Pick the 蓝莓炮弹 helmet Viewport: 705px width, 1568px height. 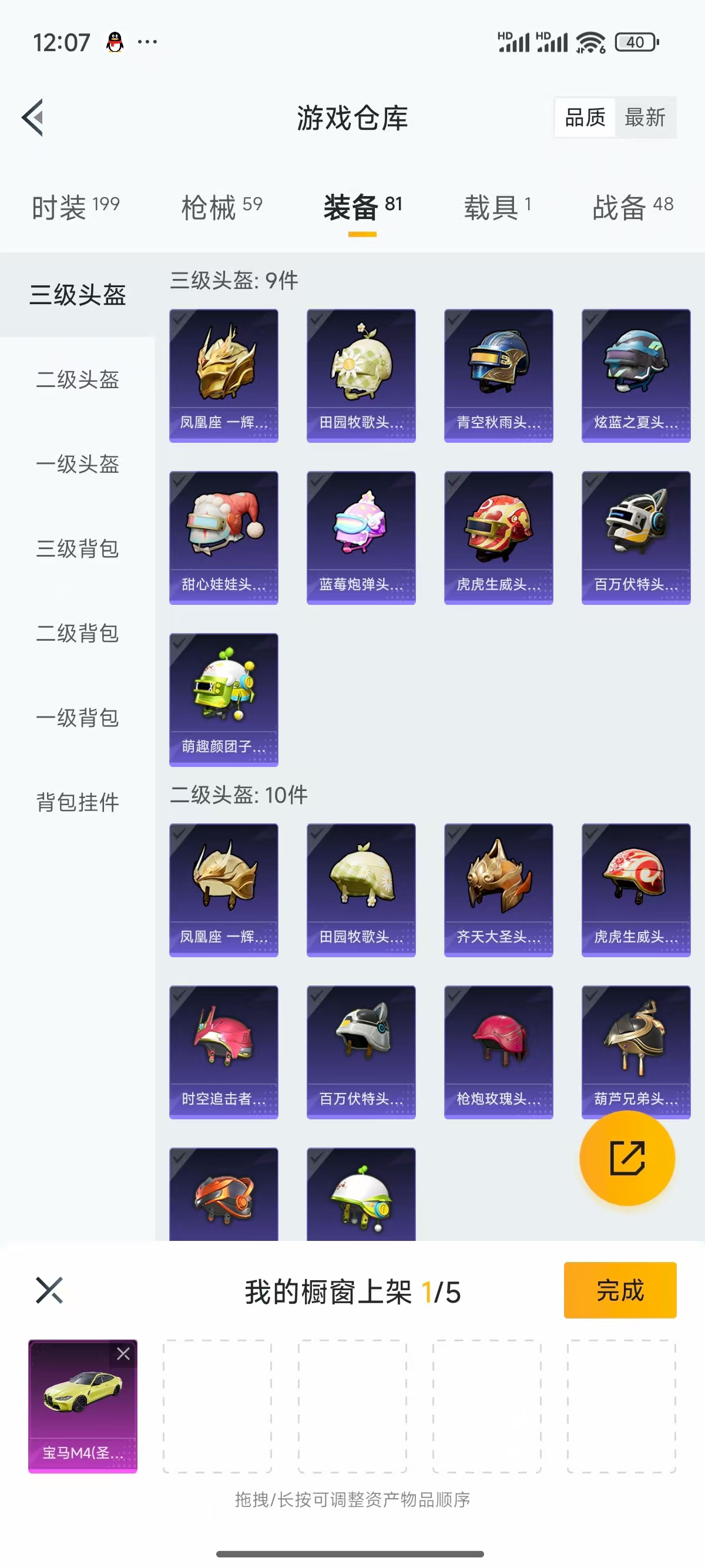point(361,537)
